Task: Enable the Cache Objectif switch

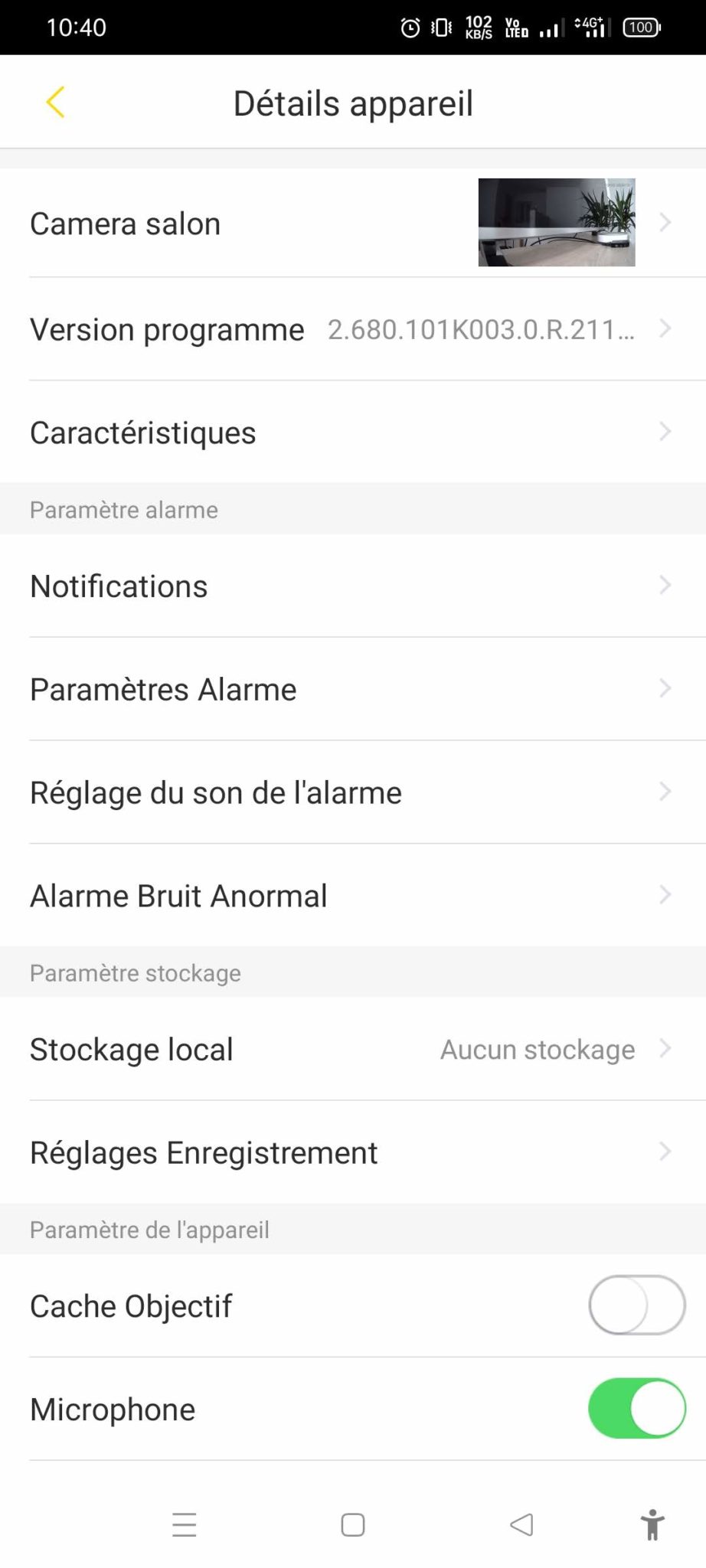Action: coord(636,1305)
